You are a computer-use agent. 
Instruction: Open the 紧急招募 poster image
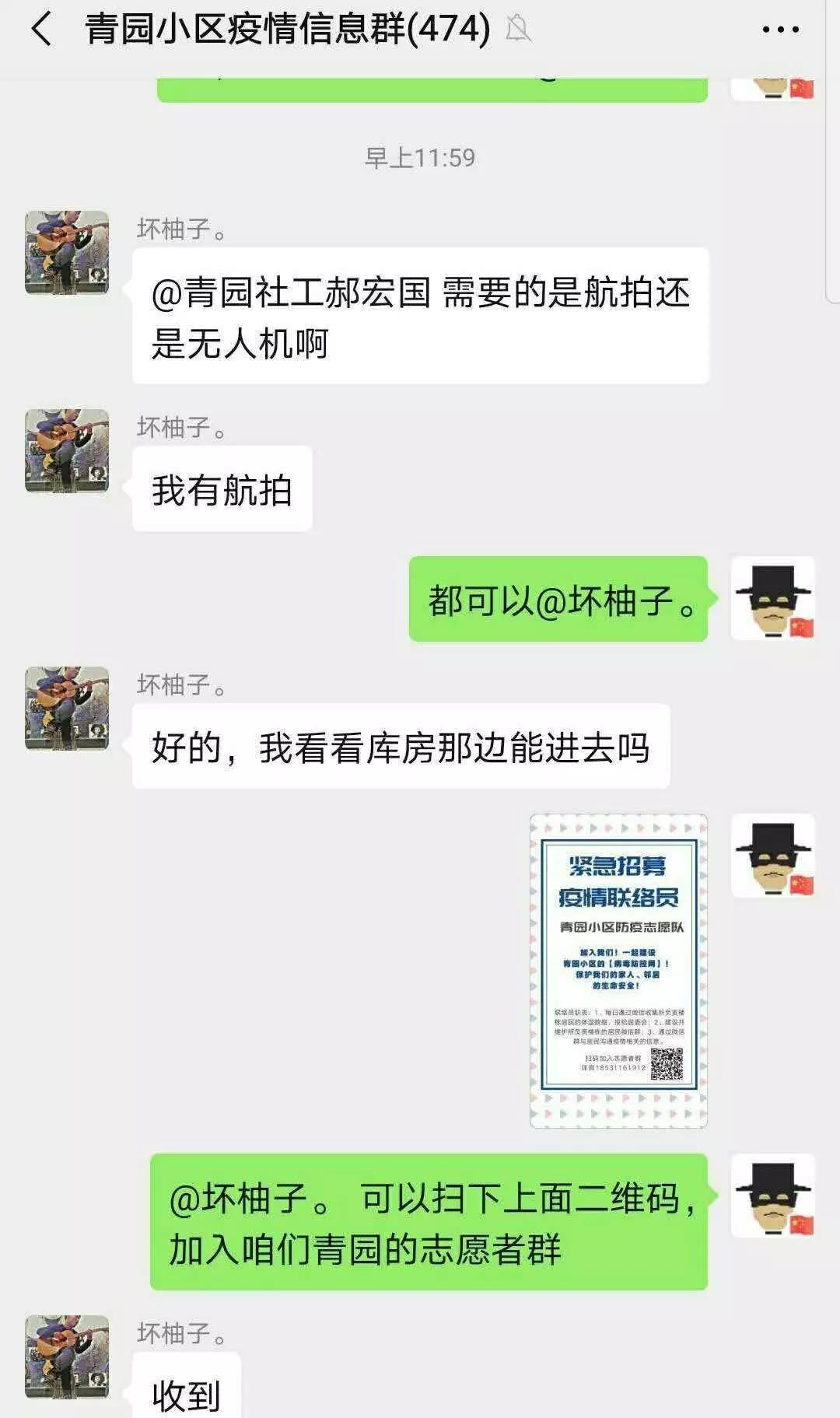pyautogui.click(x=618, y=970)
